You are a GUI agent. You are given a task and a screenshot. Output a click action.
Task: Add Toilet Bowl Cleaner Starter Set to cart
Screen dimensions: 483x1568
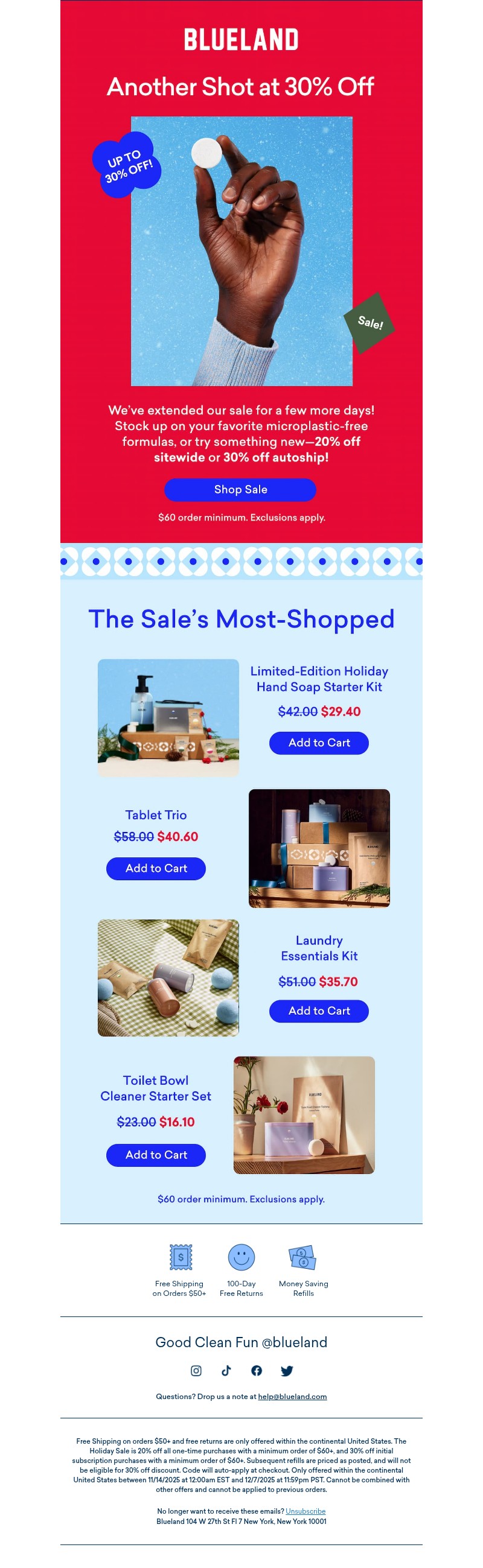[156, 1155]
